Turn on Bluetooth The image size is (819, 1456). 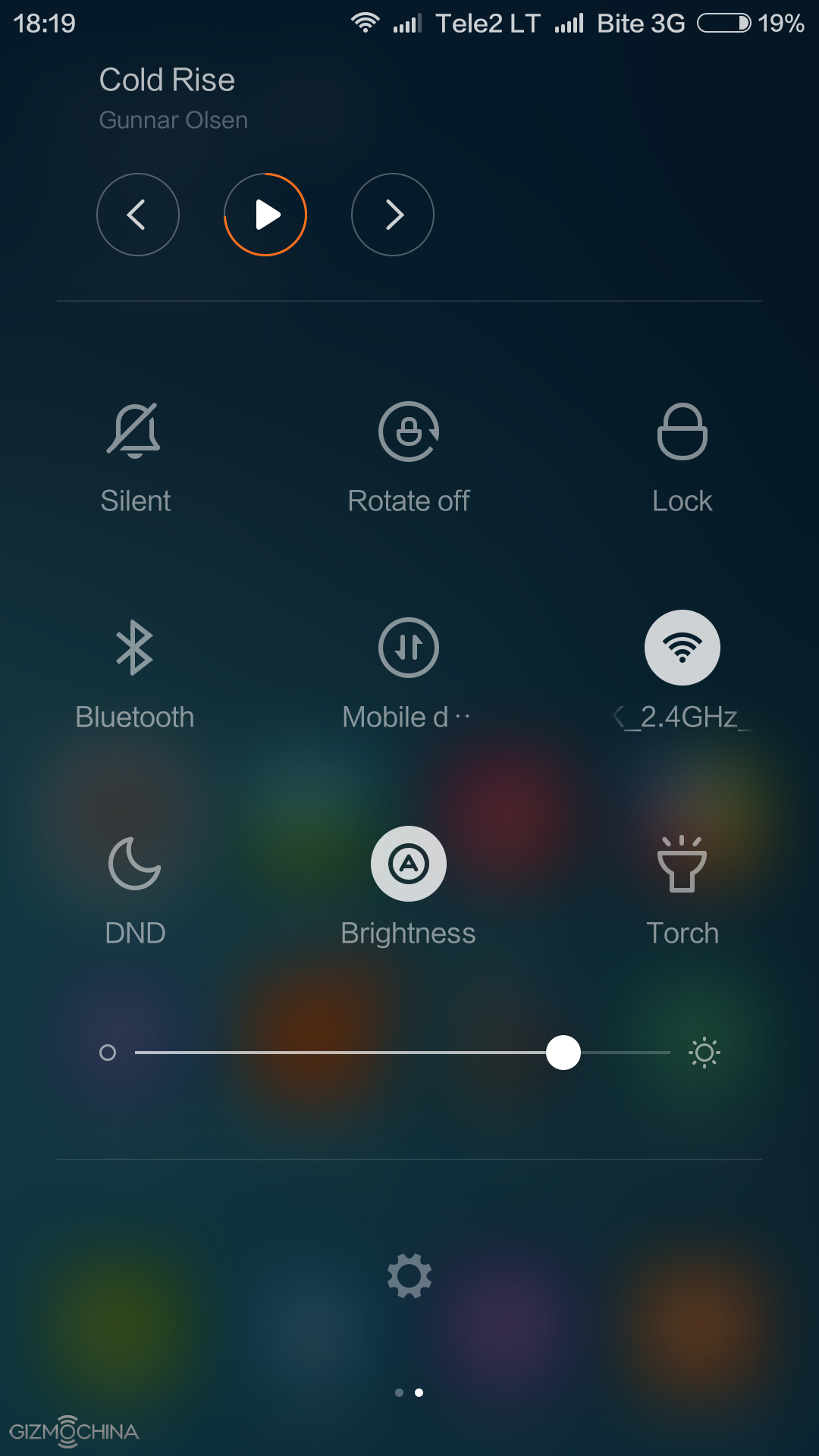coord(135,648)
